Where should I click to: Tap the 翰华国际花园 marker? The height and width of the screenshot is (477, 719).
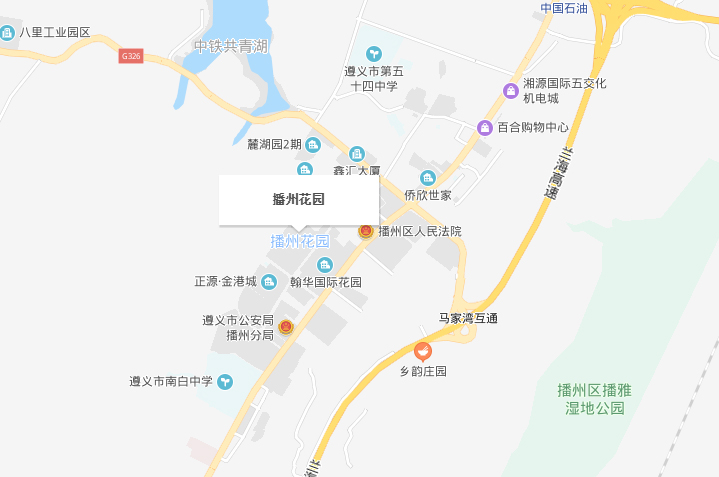tap(324, 265)
